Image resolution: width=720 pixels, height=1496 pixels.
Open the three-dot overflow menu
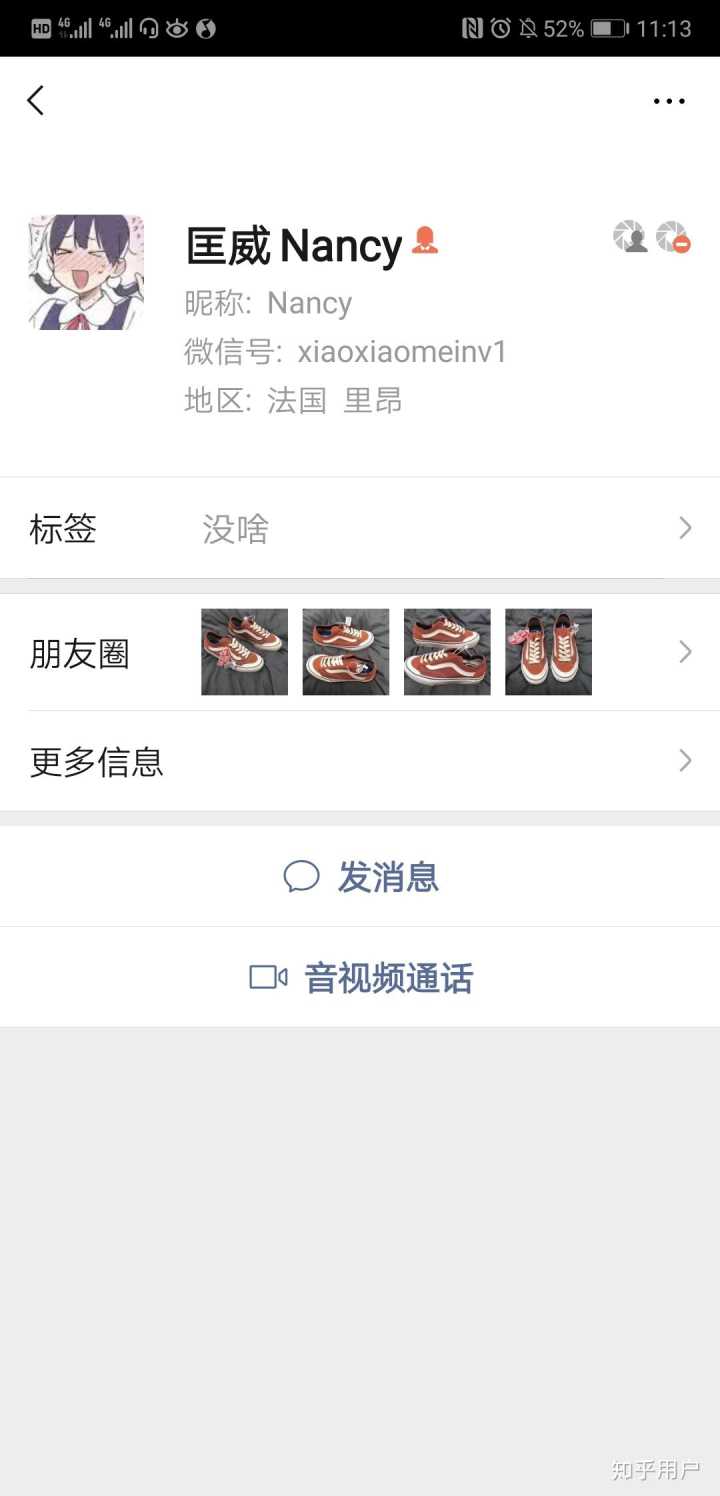point(668,101)
